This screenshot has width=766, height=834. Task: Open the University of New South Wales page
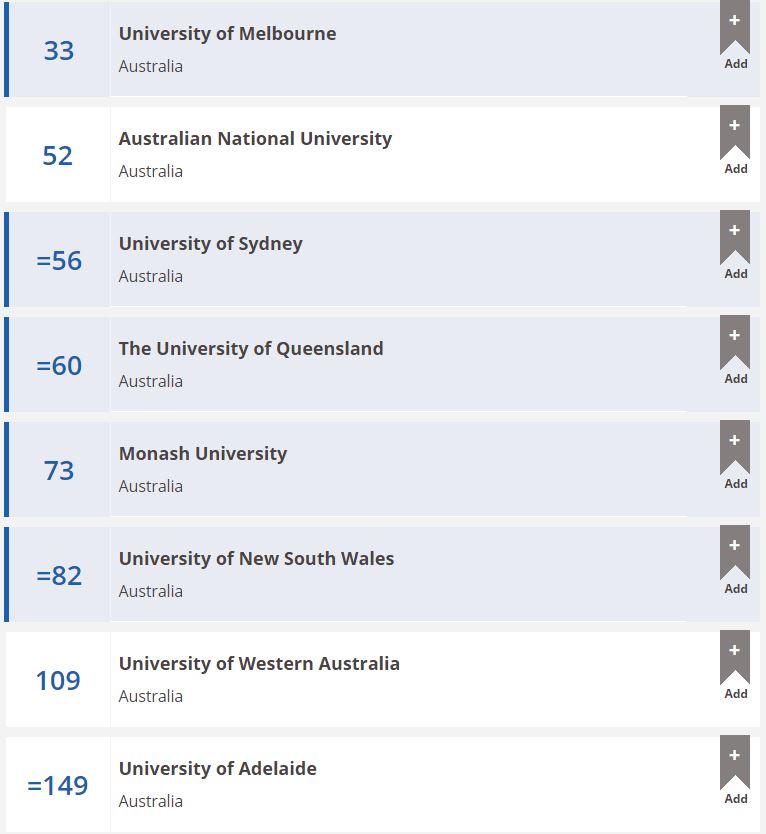point(256,559)
